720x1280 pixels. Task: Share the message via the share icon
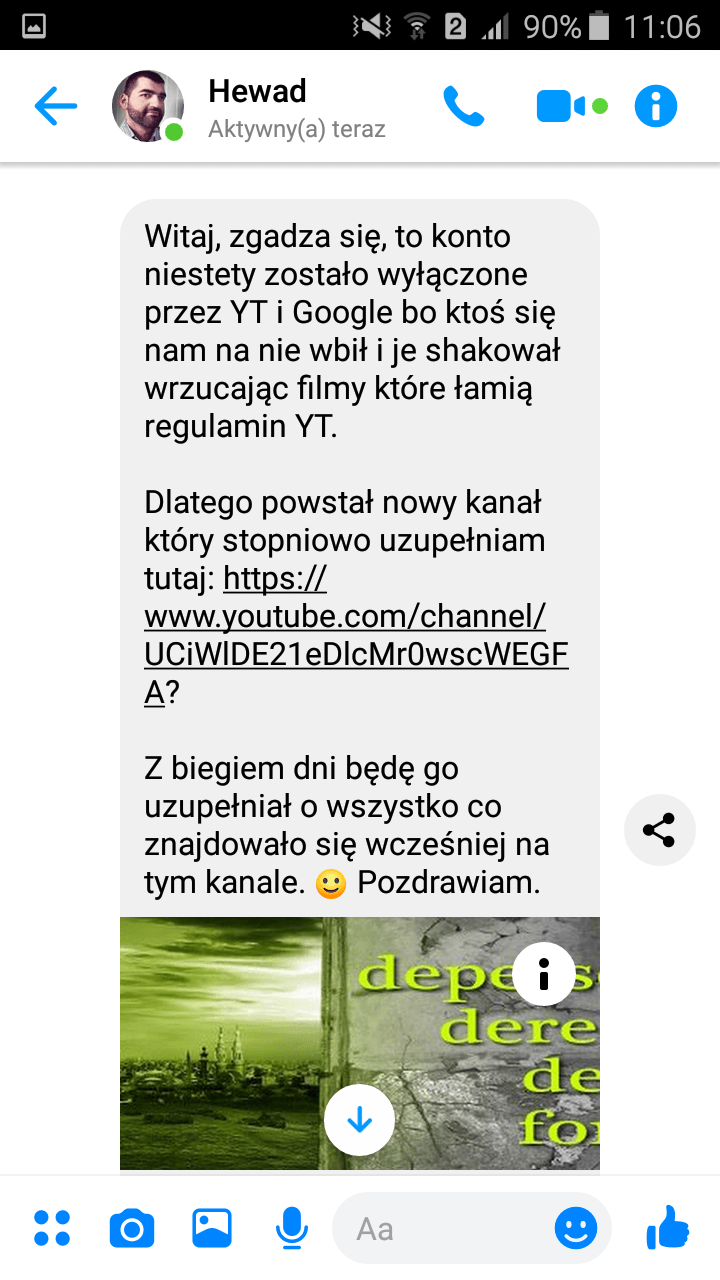click(x=659, y=830)
